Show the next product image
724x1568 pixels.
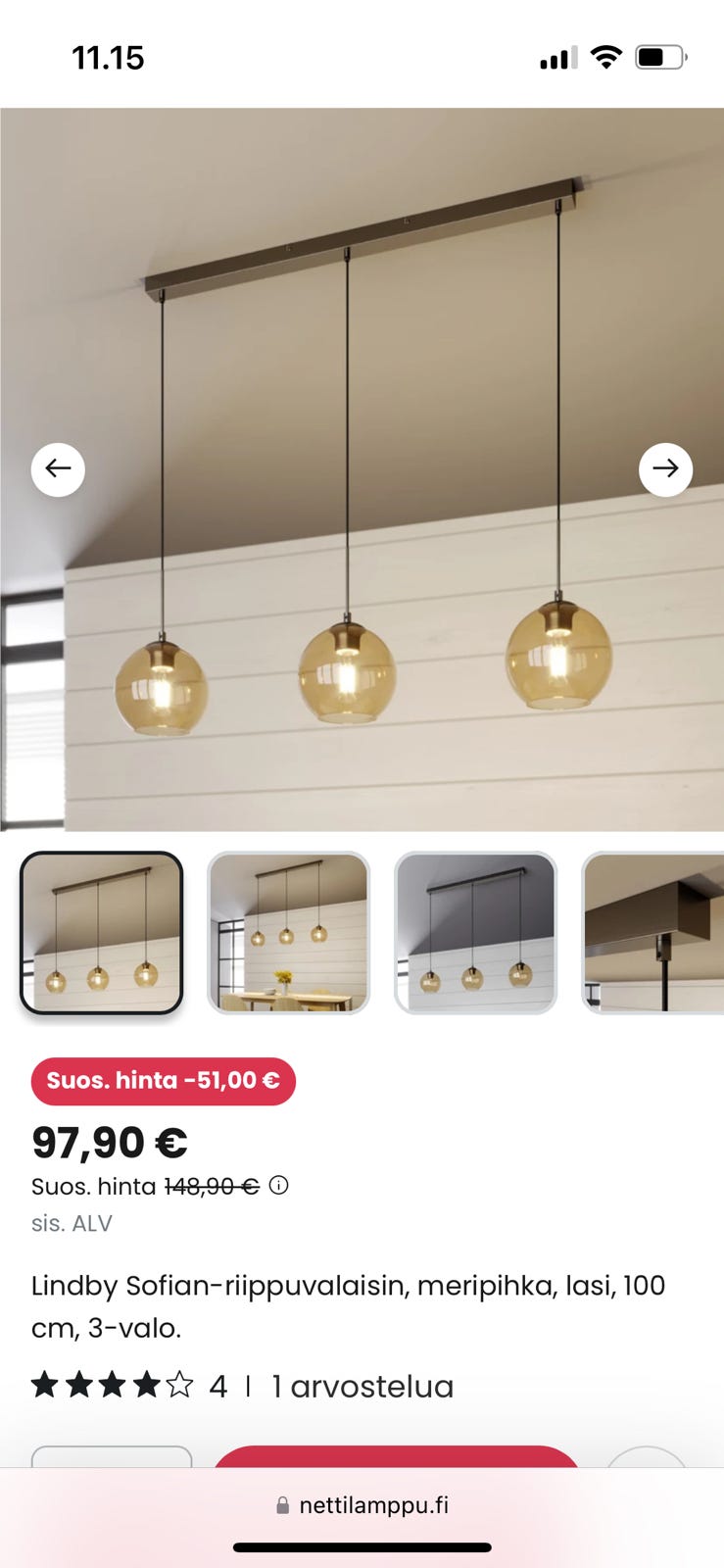click(x=665, y=469)
